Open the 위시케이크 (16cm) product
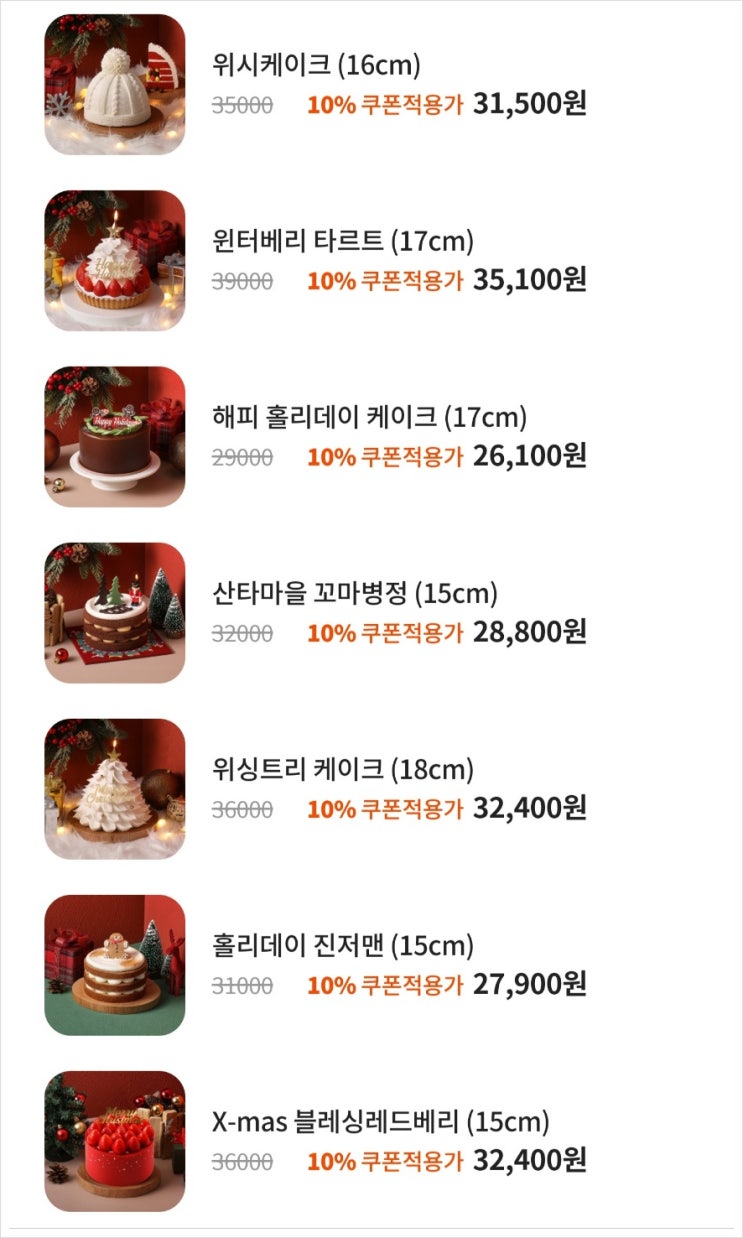 click(x=316, y=66)
